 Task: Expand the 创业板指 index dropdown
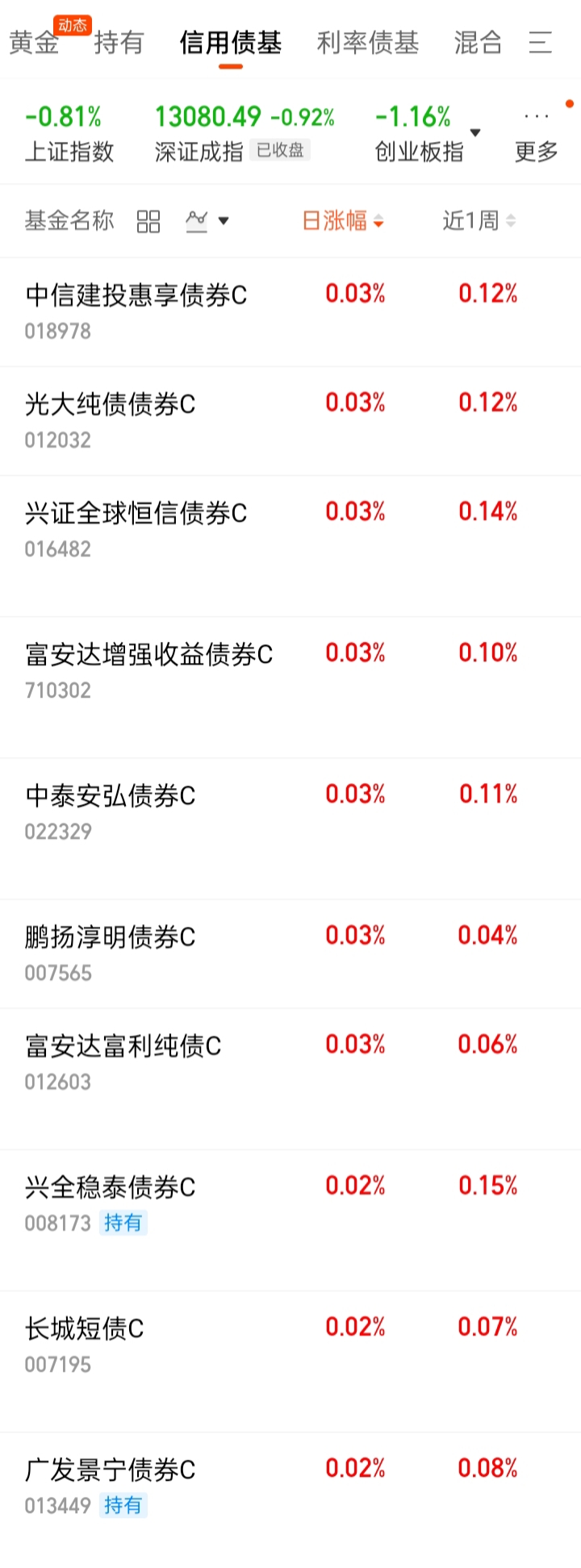[x=475, y=133]
